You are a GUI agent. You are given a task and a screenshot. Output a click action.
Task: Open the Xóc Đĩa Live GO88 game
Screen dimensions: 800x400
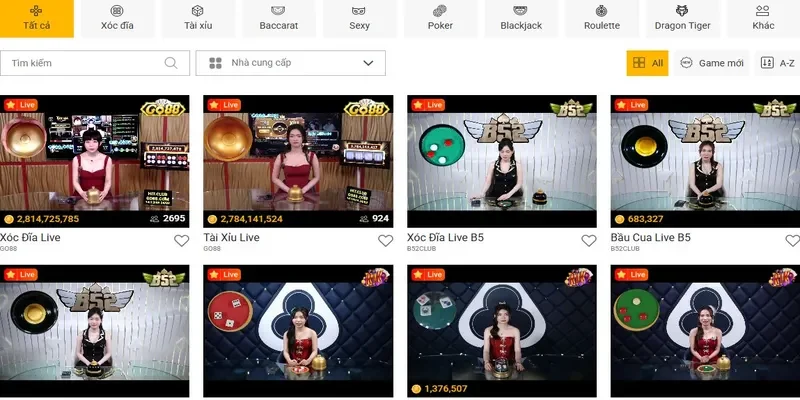[x=94, y=160]
